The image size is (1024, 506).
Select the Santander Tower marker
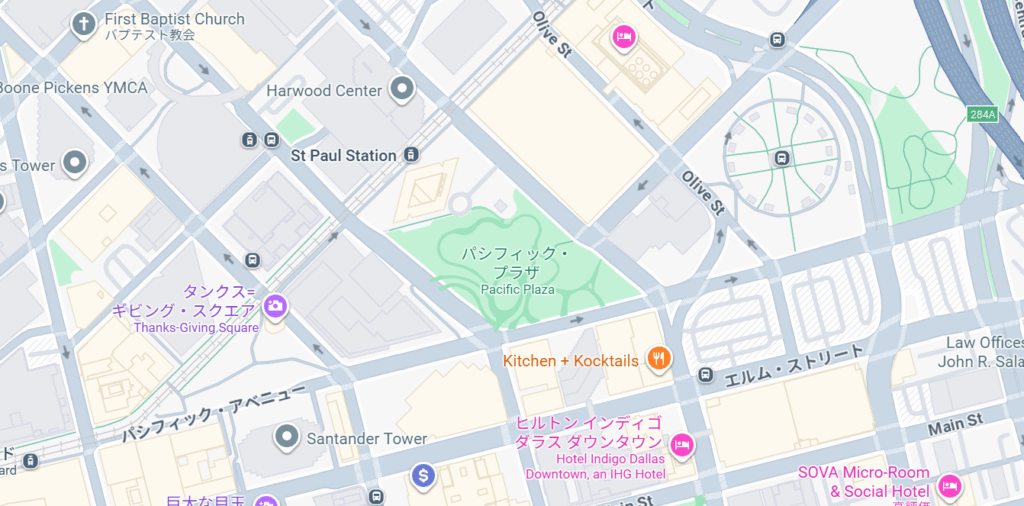point(287,437)
